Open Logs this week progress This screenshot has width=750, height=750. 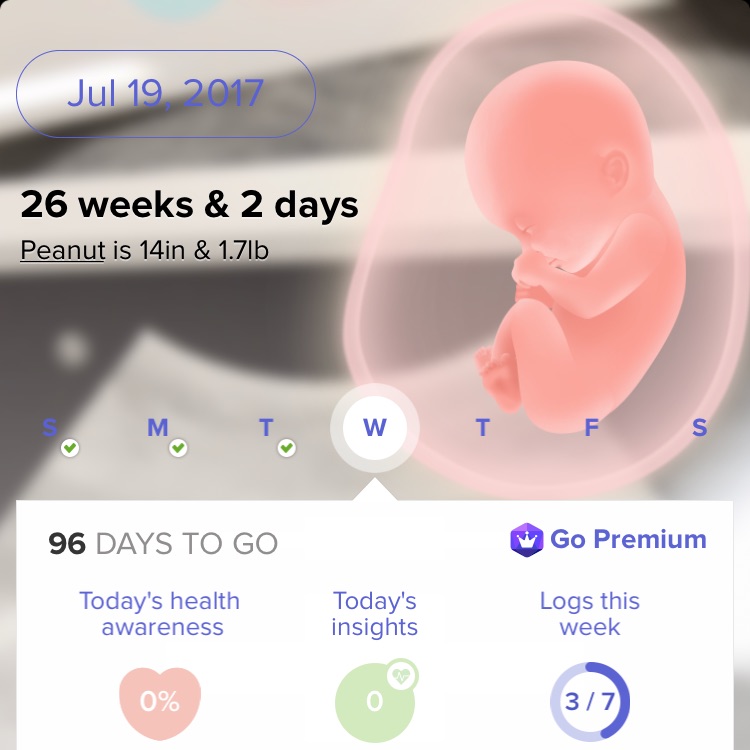pos(590,700)
